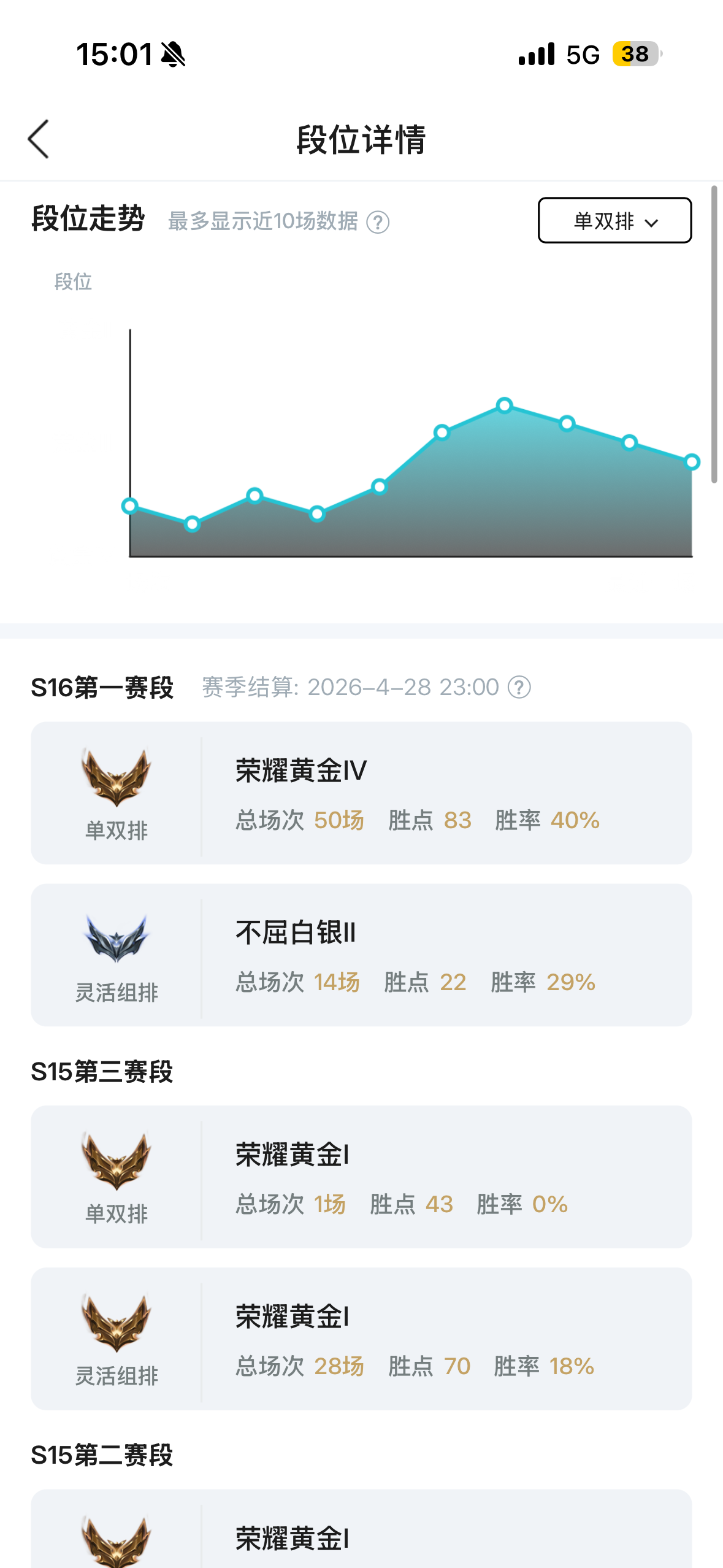The image size is (723, 1568).
Task: Go back from the 段位详情 page
Action: (x=39, y=139)
